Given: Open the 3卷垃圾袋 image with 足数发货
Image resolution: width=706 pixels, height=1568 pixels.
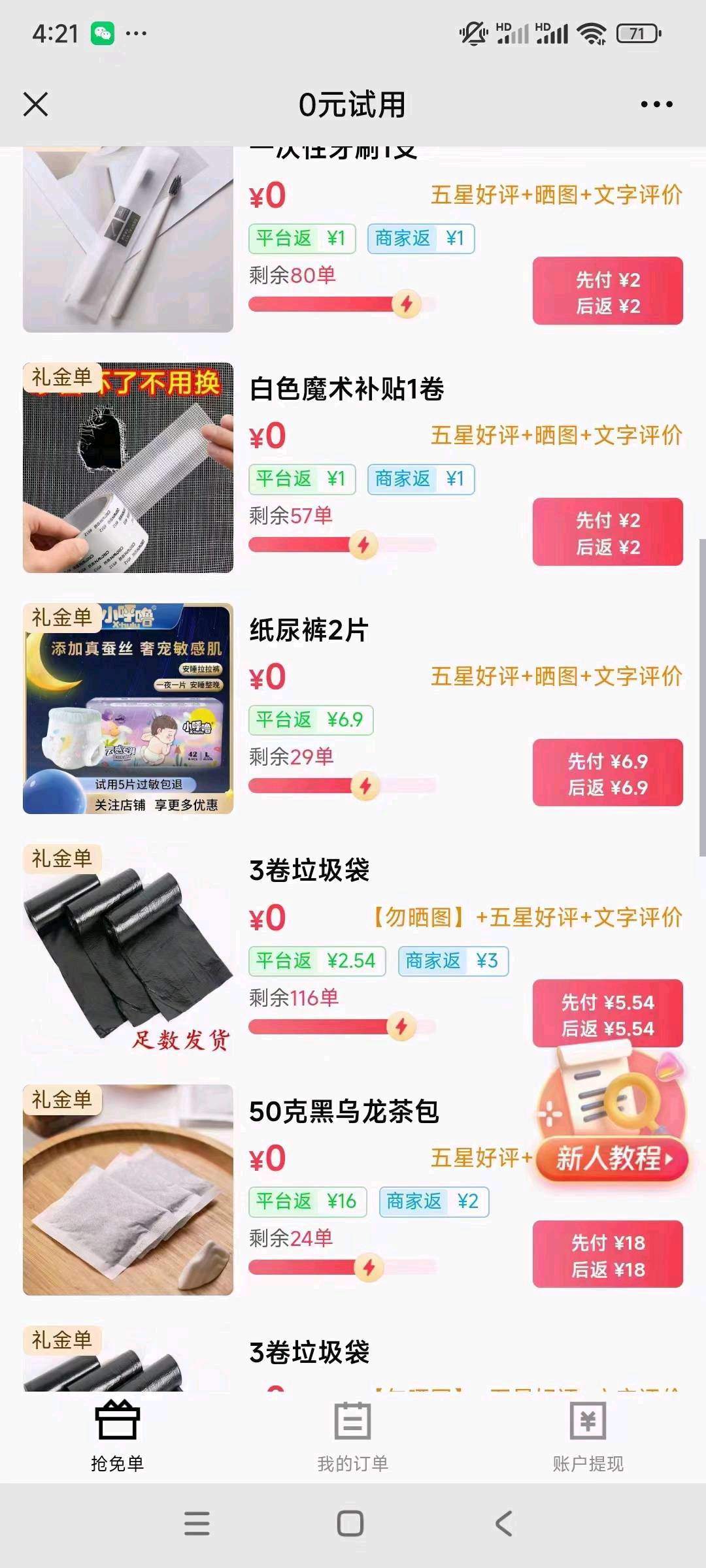Looking at the screenshot, I should pyautogui.click(x=128, y=949).
